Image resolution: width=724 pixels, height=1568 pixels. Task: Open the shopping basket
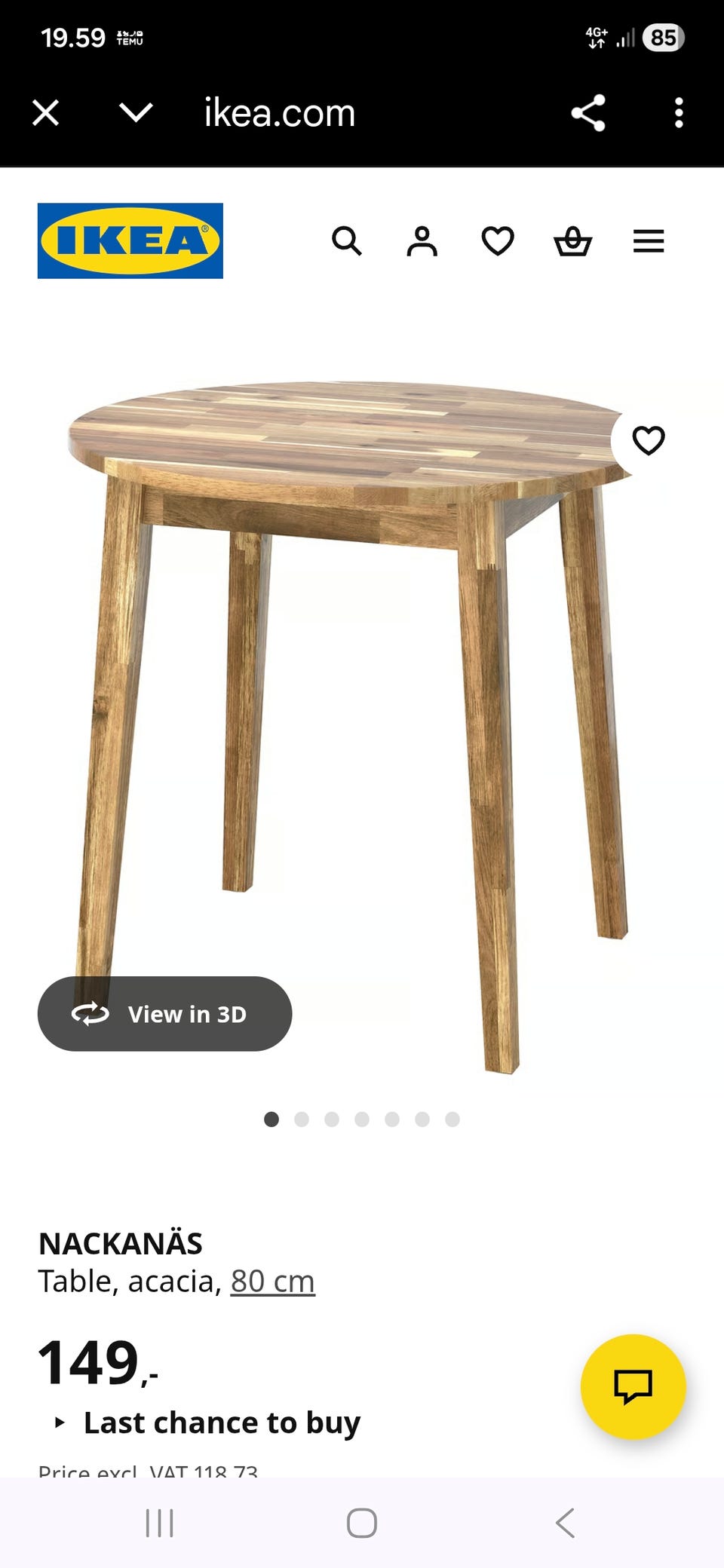(x=573, y=241)
